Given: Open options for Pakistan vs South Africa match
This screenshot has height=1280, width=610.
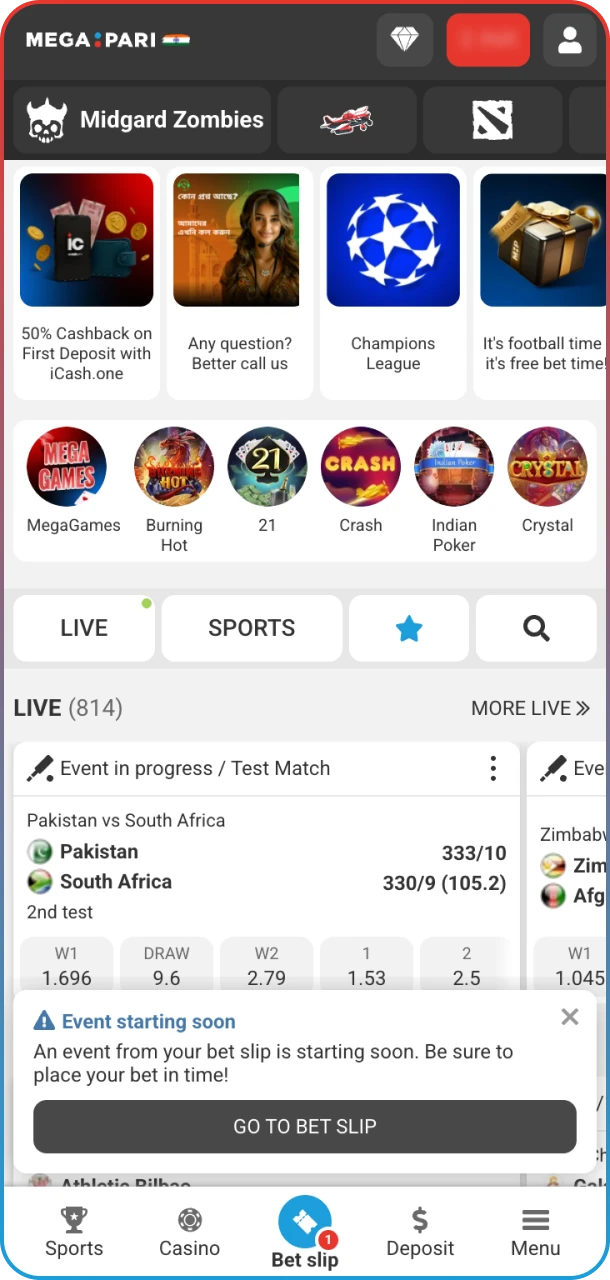Looking at the screenshot, I should click(493, 768).
